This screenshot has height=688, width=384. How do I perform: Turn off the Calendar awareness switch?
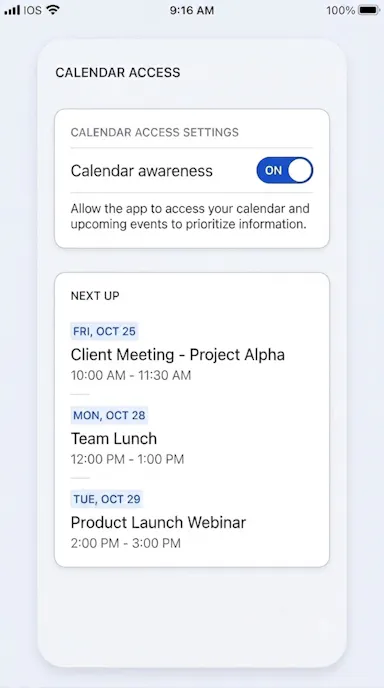(284, 170)
